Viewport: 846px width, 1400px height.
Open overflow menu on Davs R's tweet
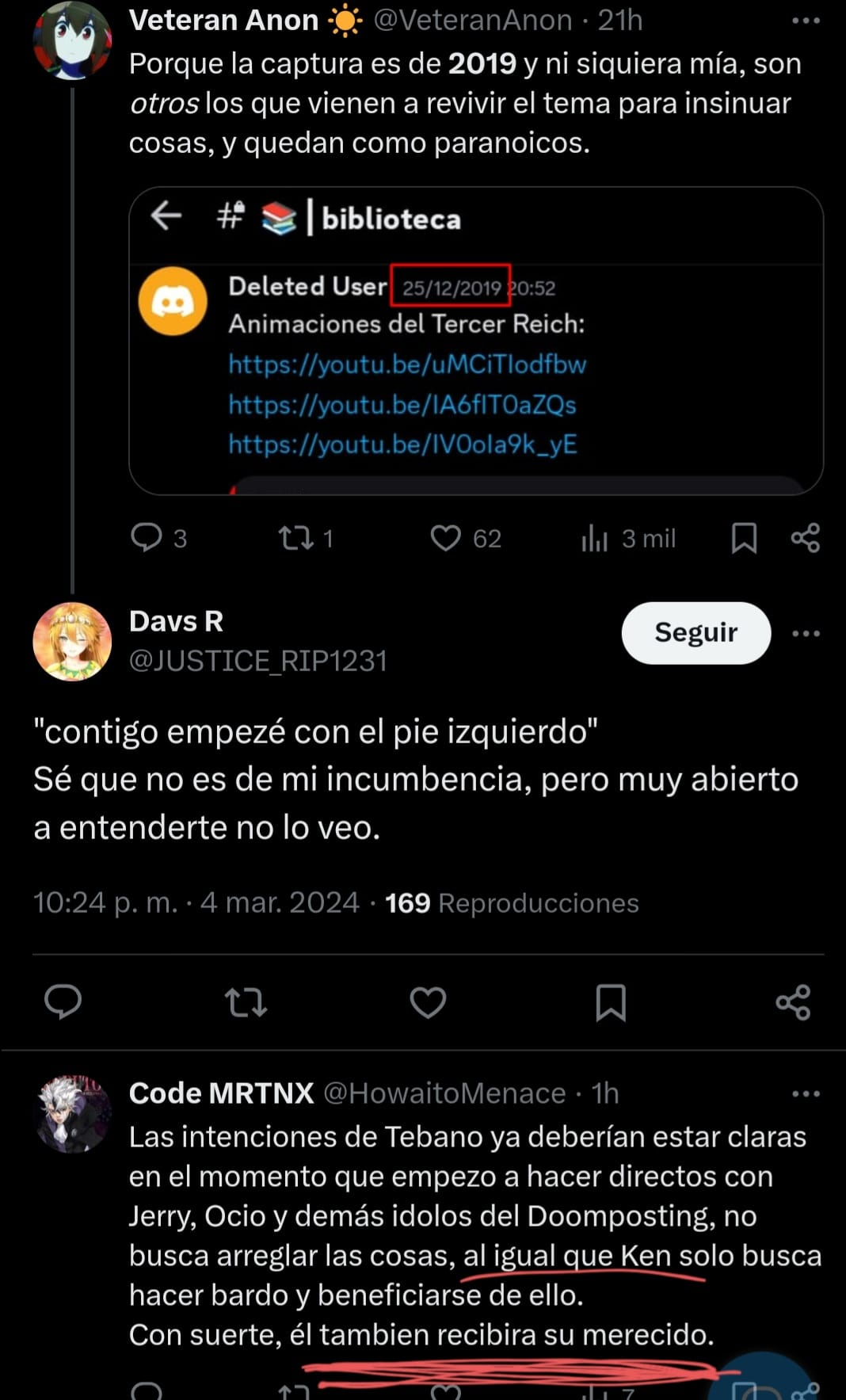(806, 633)
